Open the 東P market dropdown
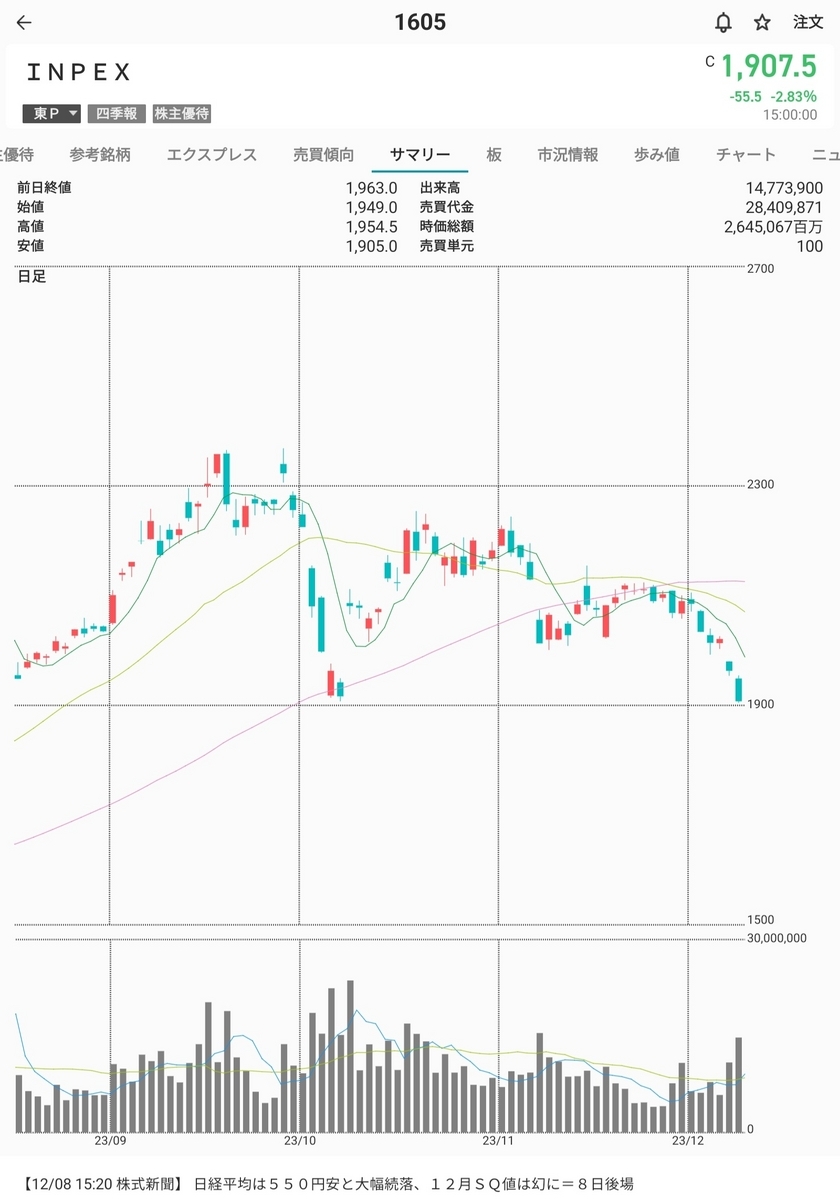 click(x=52, y=114)
